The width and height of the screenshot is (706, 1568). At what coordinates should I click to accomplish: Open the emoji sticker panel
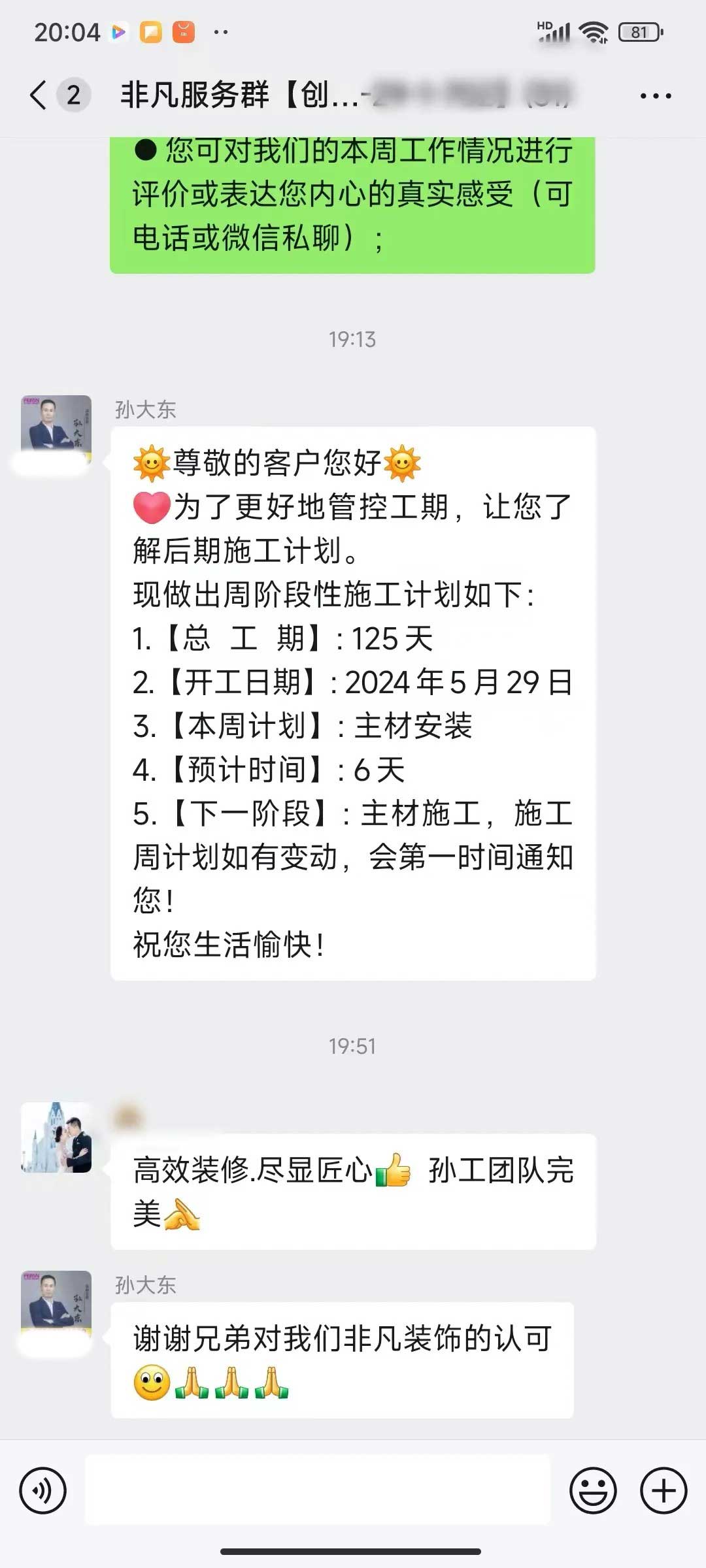pos(593,1491)
